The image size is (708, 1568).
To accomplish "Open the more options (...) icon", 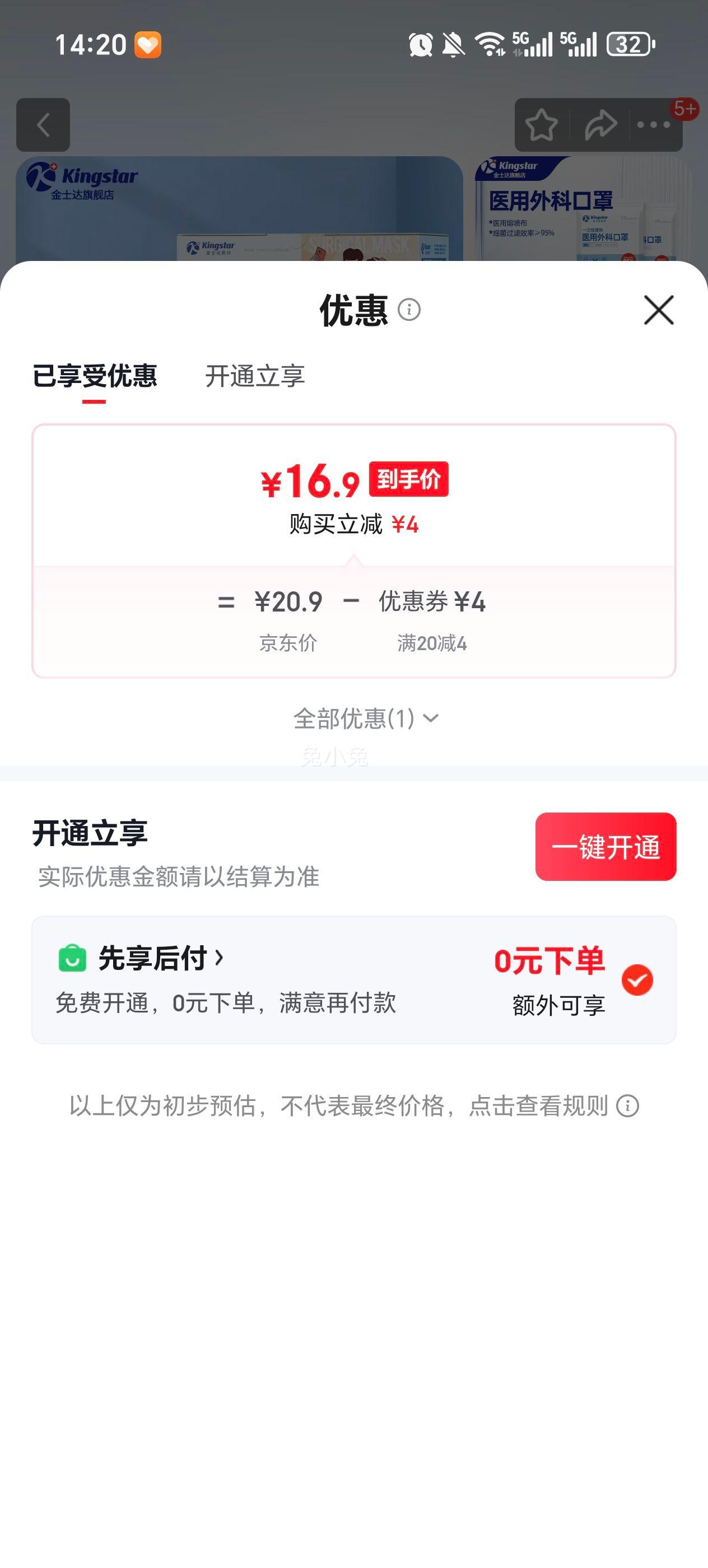I will point(653,124).
